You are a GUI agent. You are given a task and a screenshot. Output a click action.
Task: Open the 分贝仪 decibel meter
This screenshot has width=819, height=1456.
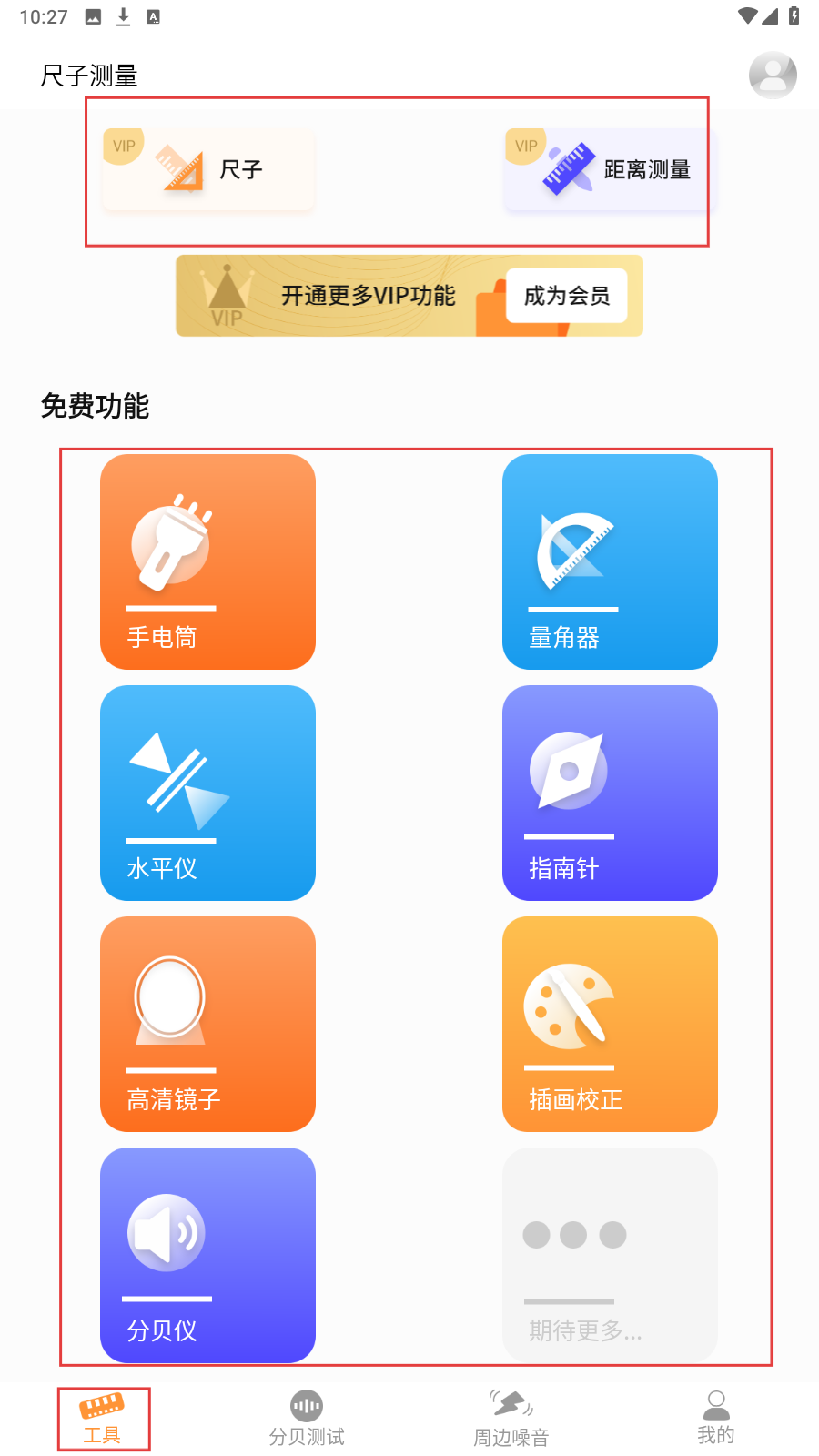click(x=207, y=1255)
